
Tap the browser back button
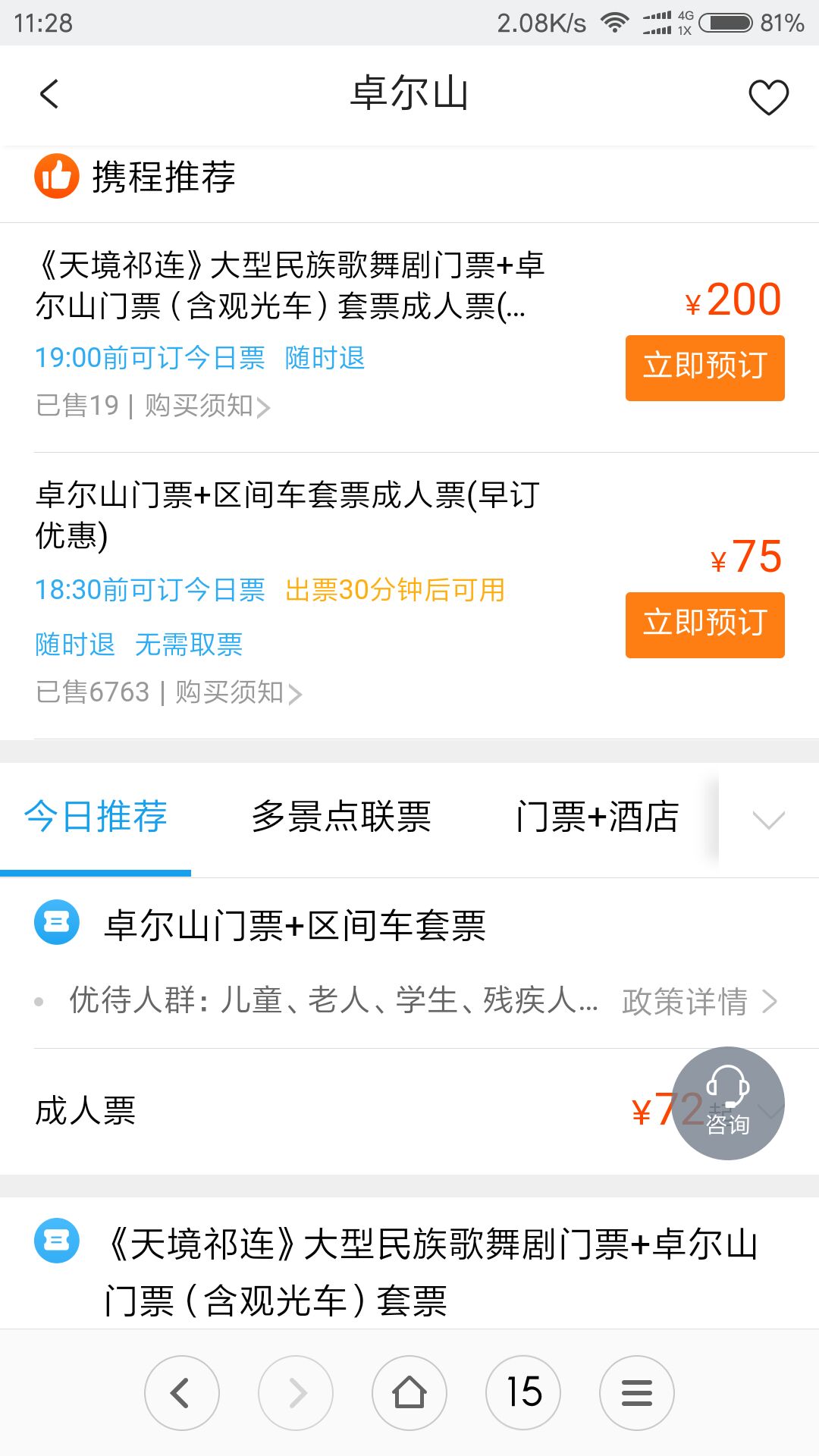(x=181, y=1393)
